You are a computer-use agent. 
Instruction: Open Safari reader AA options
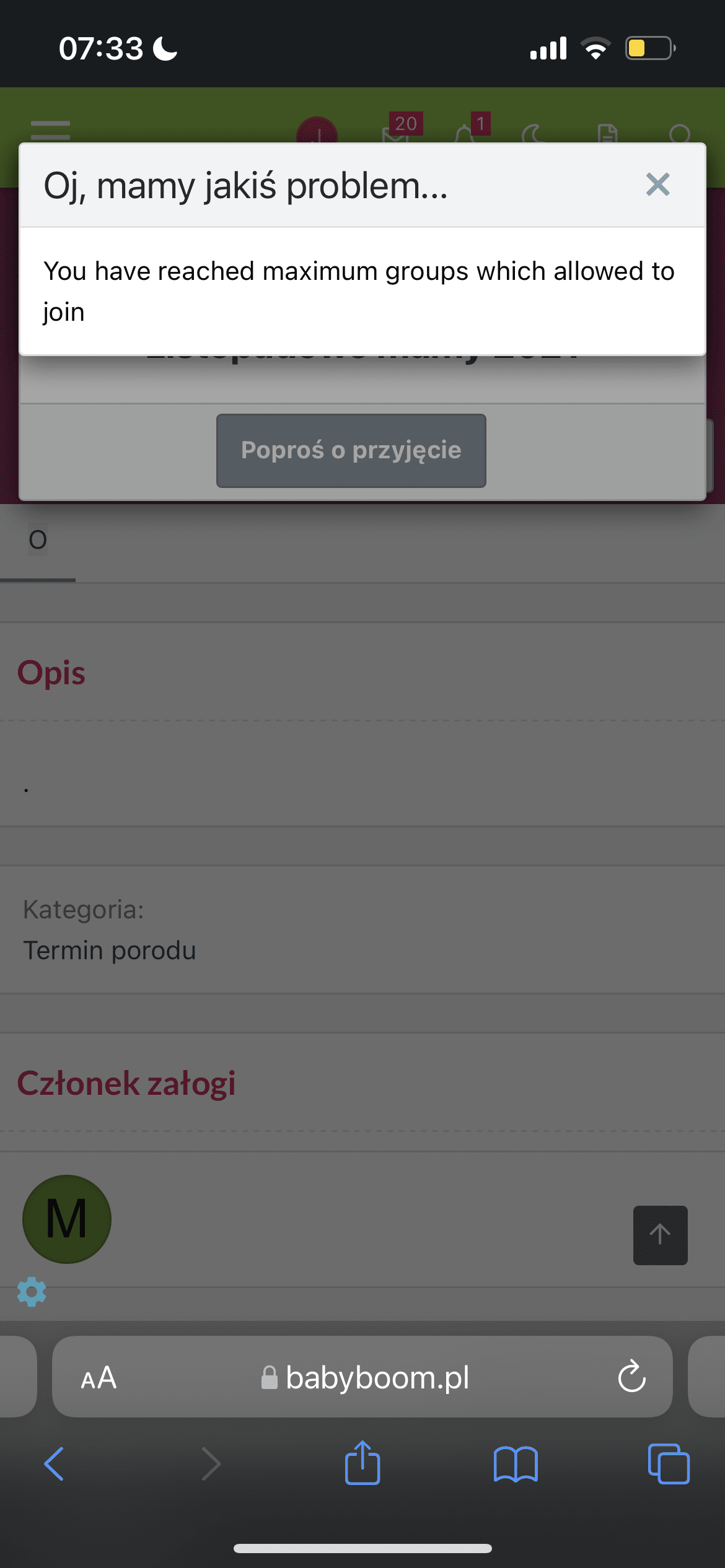(x=99, y=1377)
